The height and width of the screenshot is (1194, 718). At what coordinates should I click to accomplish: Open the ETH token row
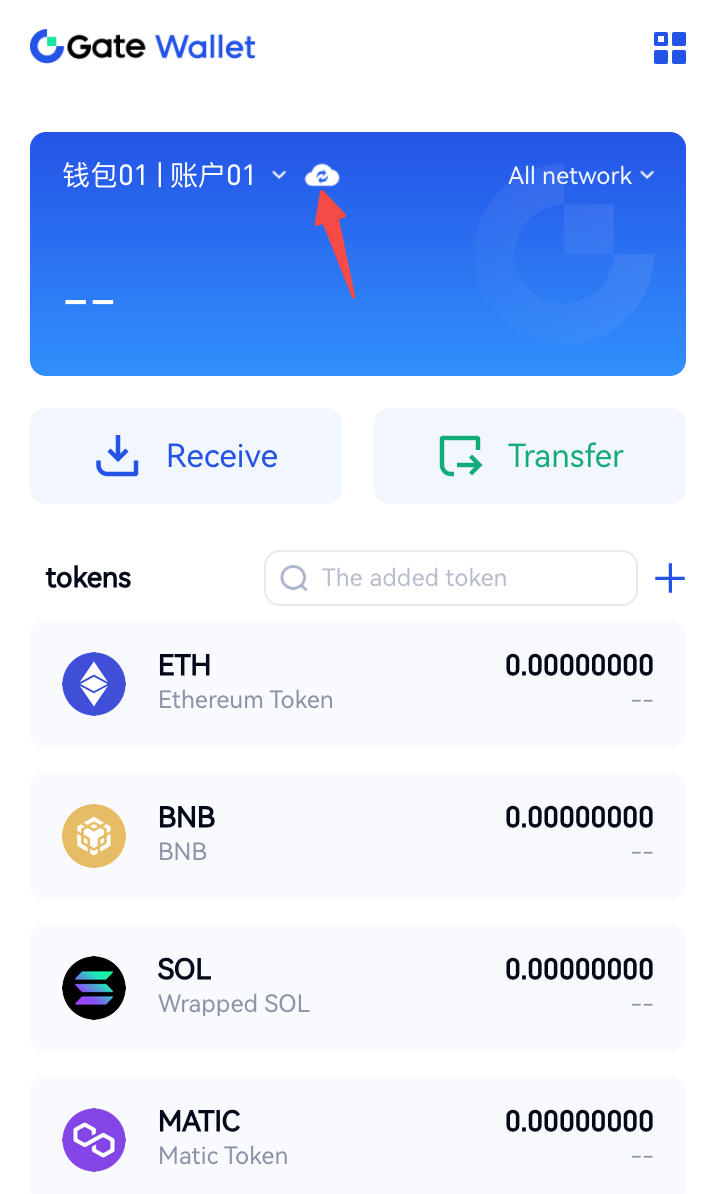[358, 684]
